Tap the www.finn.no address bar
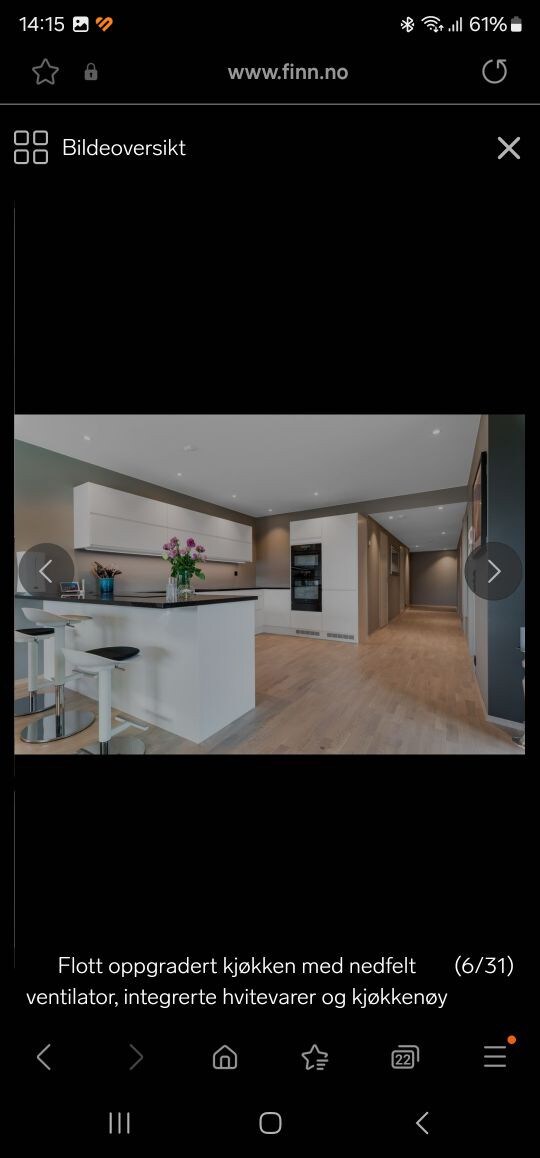This screenshot has width=540, height=1158. pos(288,72)
